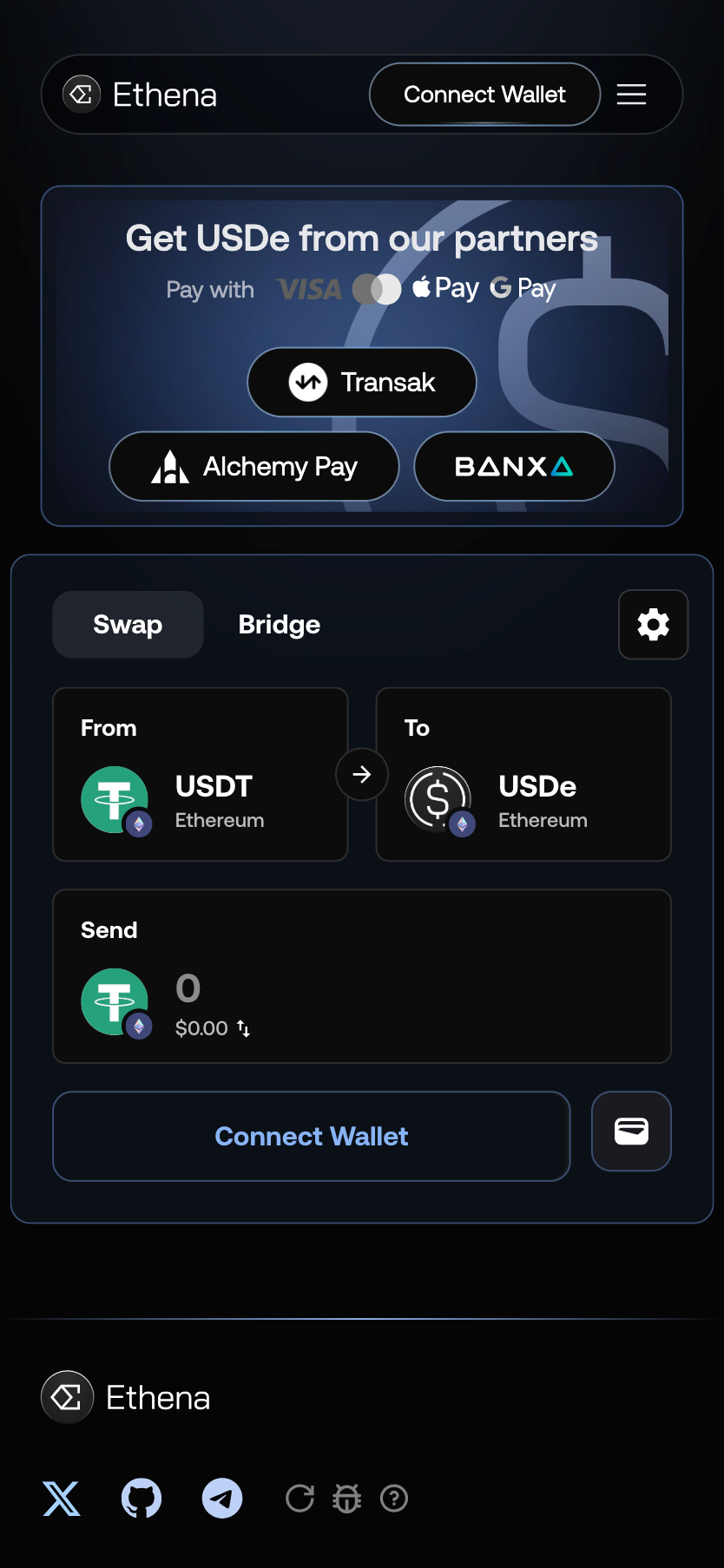Screen dimensions: 724x1568
Task: Select the Banxa partner button
Action: (514, 467)
